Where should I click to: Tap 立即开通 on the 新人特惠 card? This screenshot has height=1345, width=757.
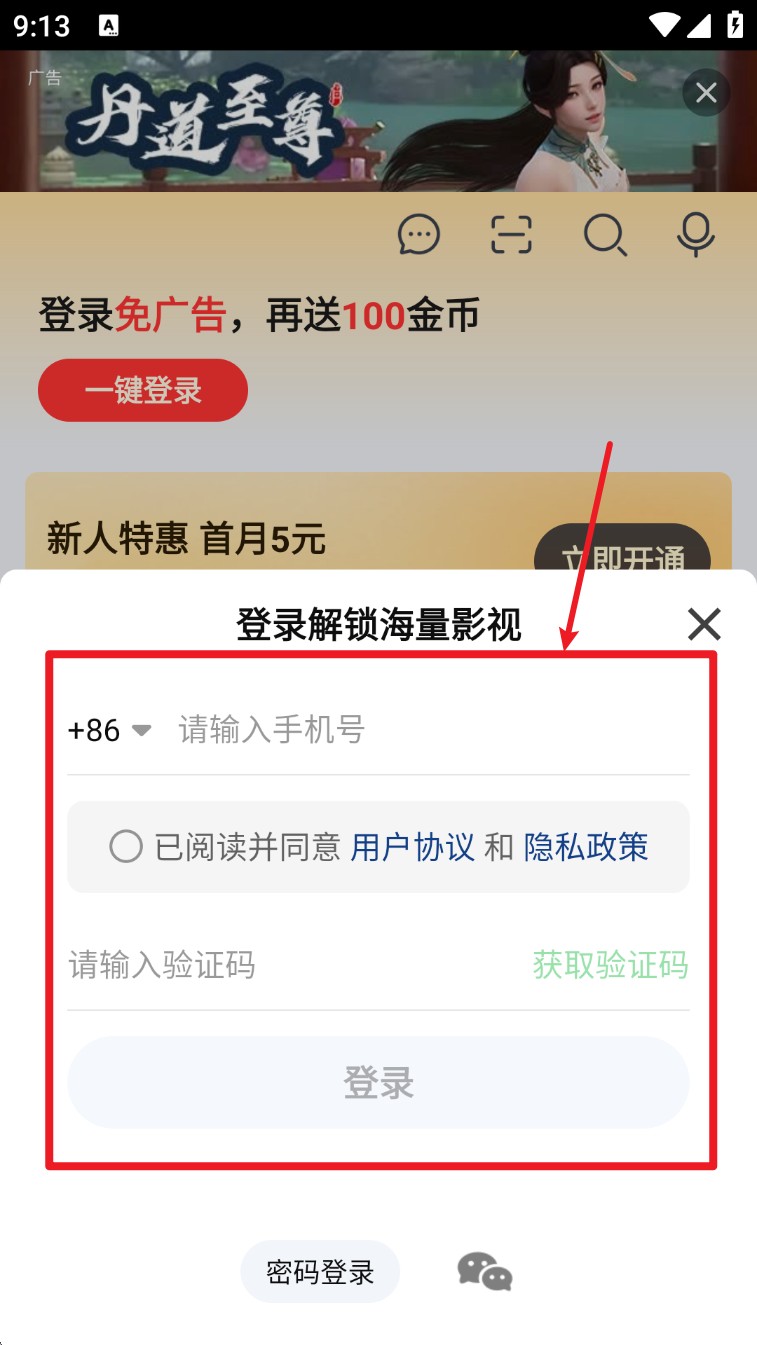(622, 551)
